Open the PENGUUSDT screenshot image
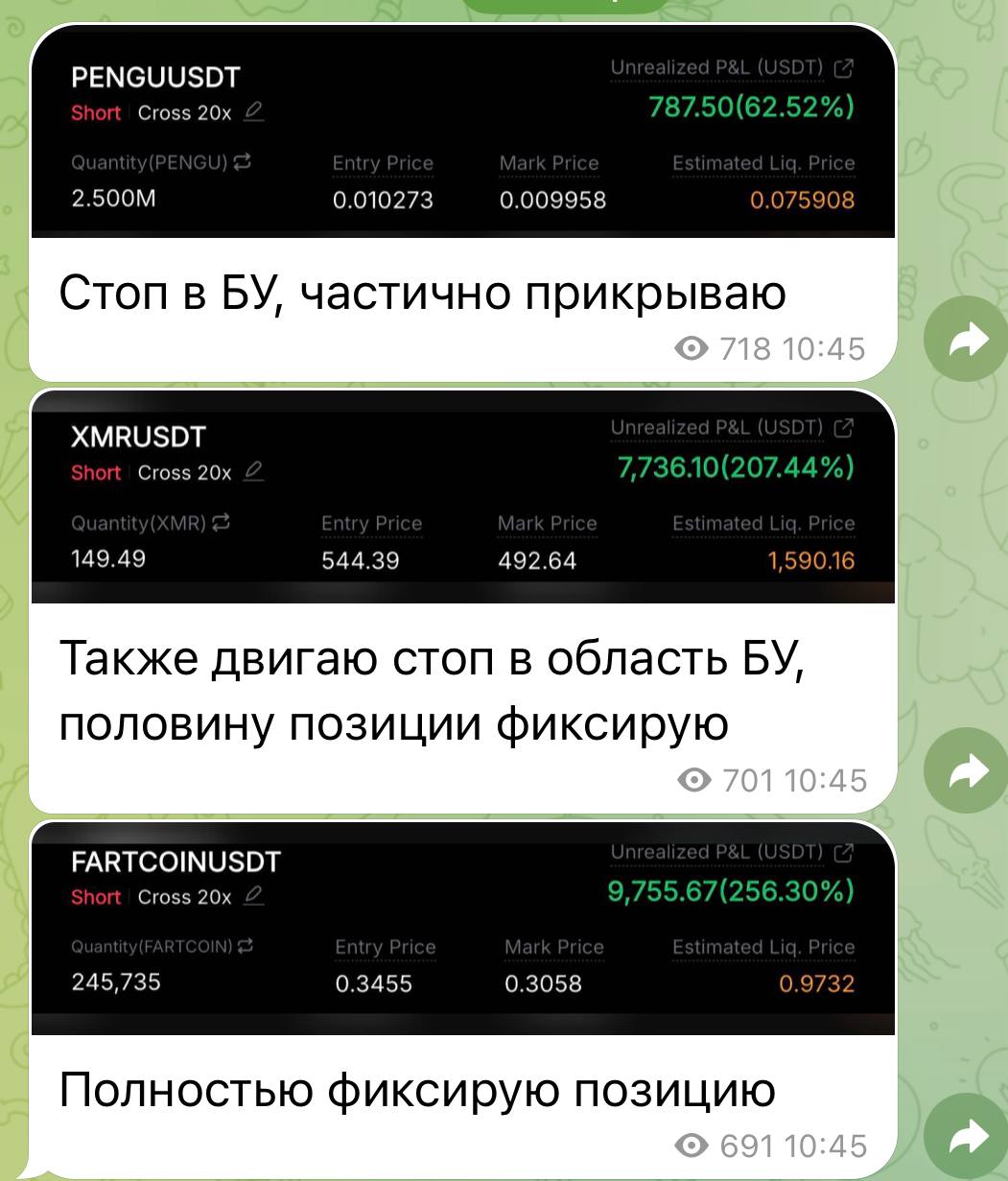 tap(462, 134)
